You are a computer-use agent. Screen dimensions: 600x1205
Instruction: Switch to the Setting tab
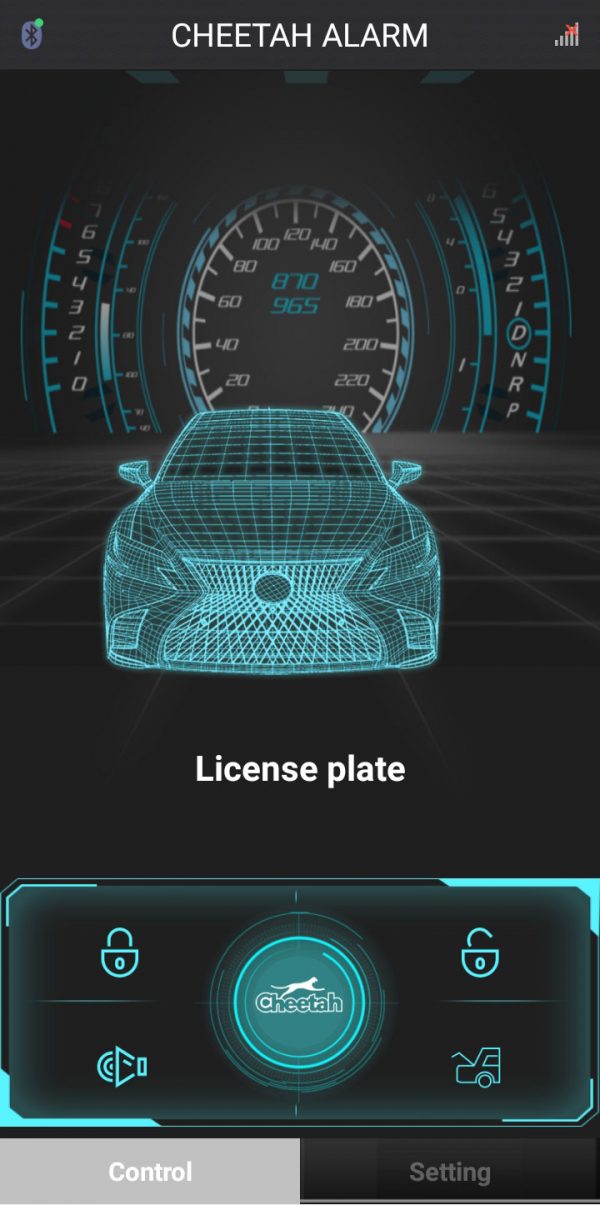pos(450,1171)
